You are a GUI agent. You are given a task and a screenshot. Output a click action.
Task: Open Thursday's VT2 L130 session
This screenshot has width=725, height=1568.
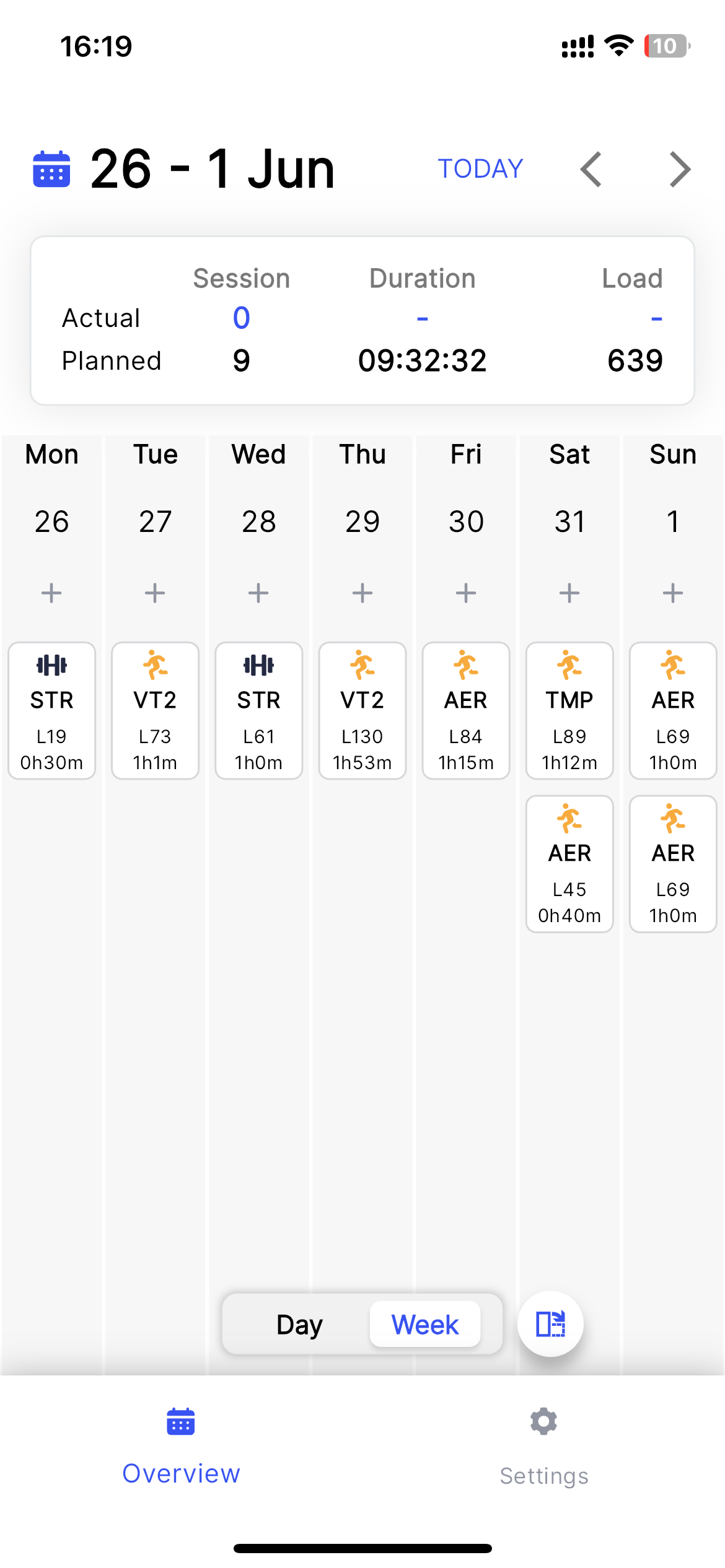point(362,710)
